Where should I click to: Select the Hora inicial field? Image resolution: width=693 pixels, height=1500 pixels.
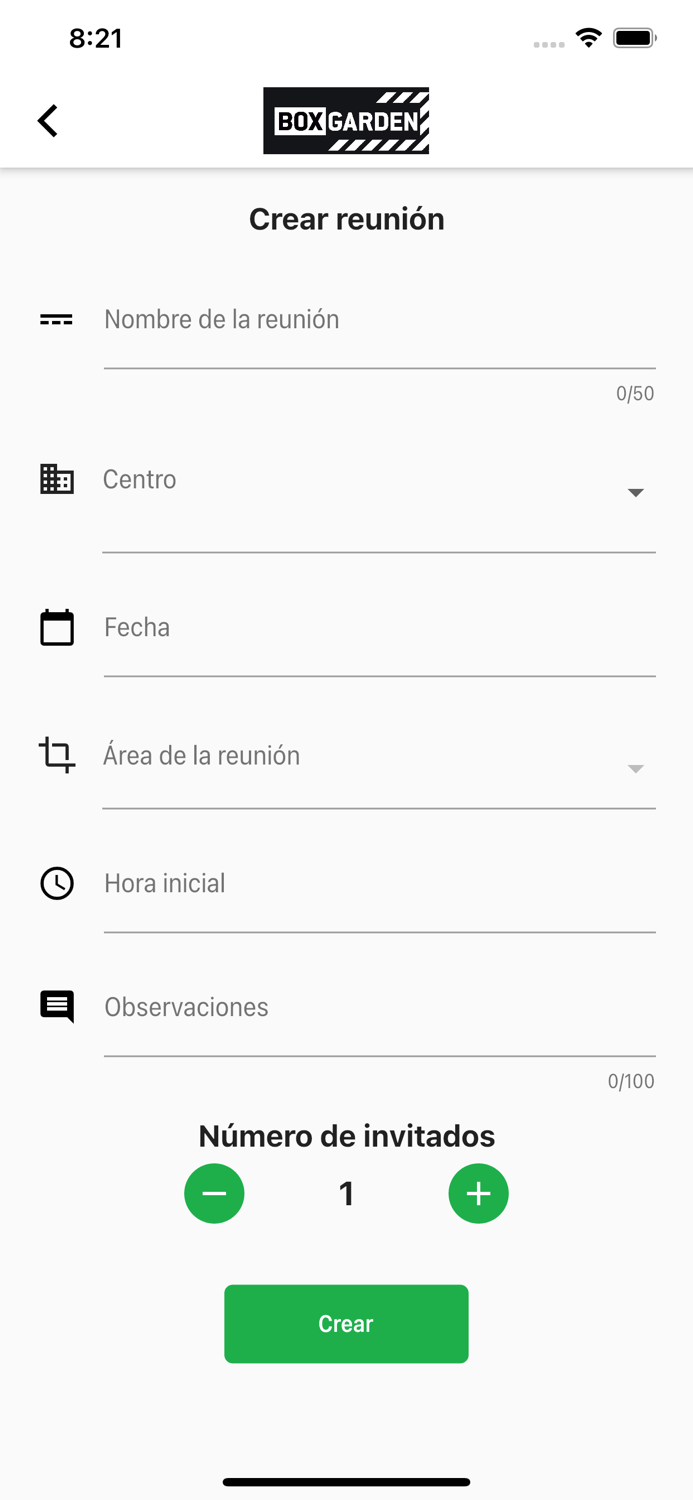click(378, 885)
